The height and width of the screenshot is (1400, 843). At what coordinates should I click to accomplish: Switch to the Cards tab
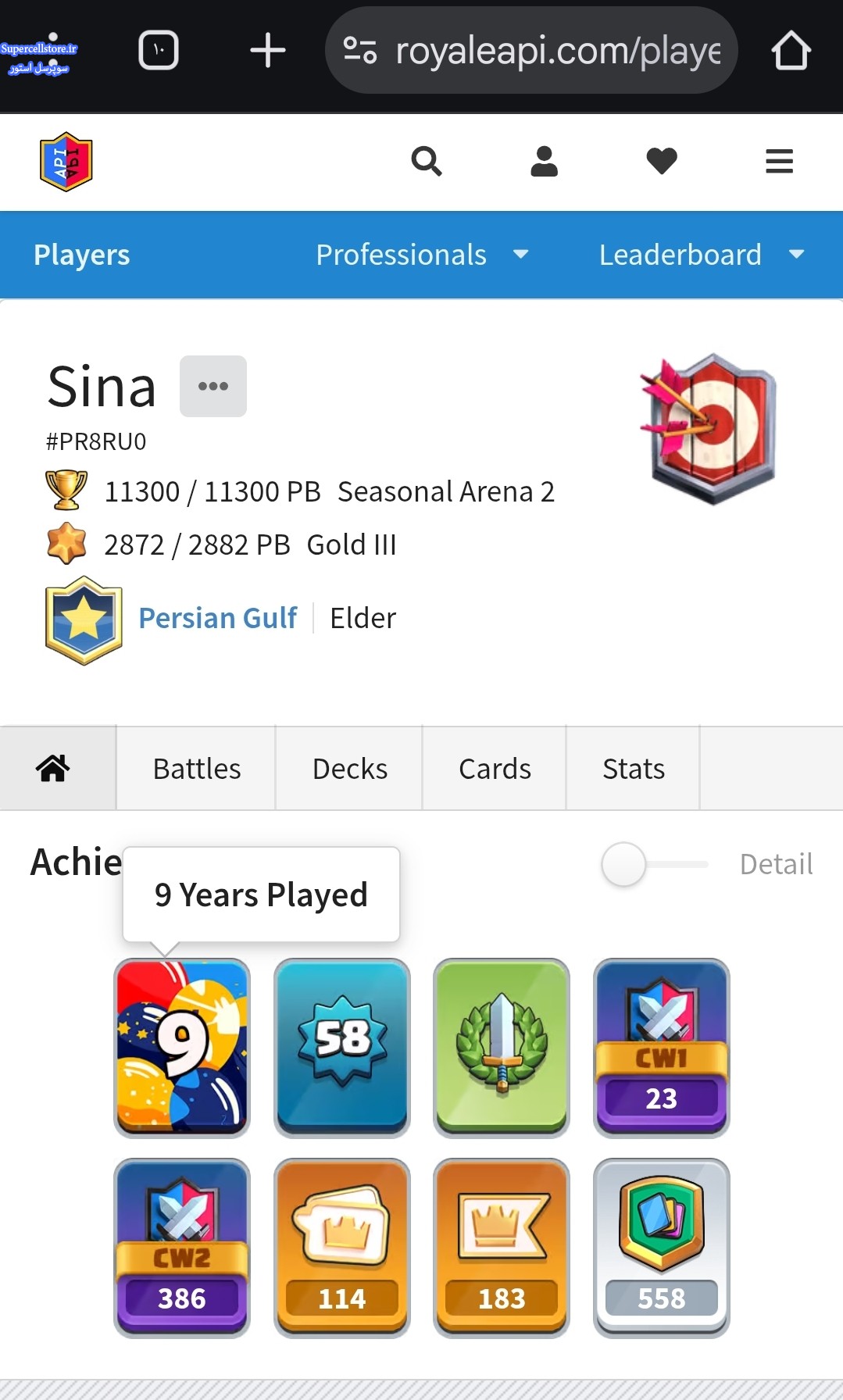(495, 768)
